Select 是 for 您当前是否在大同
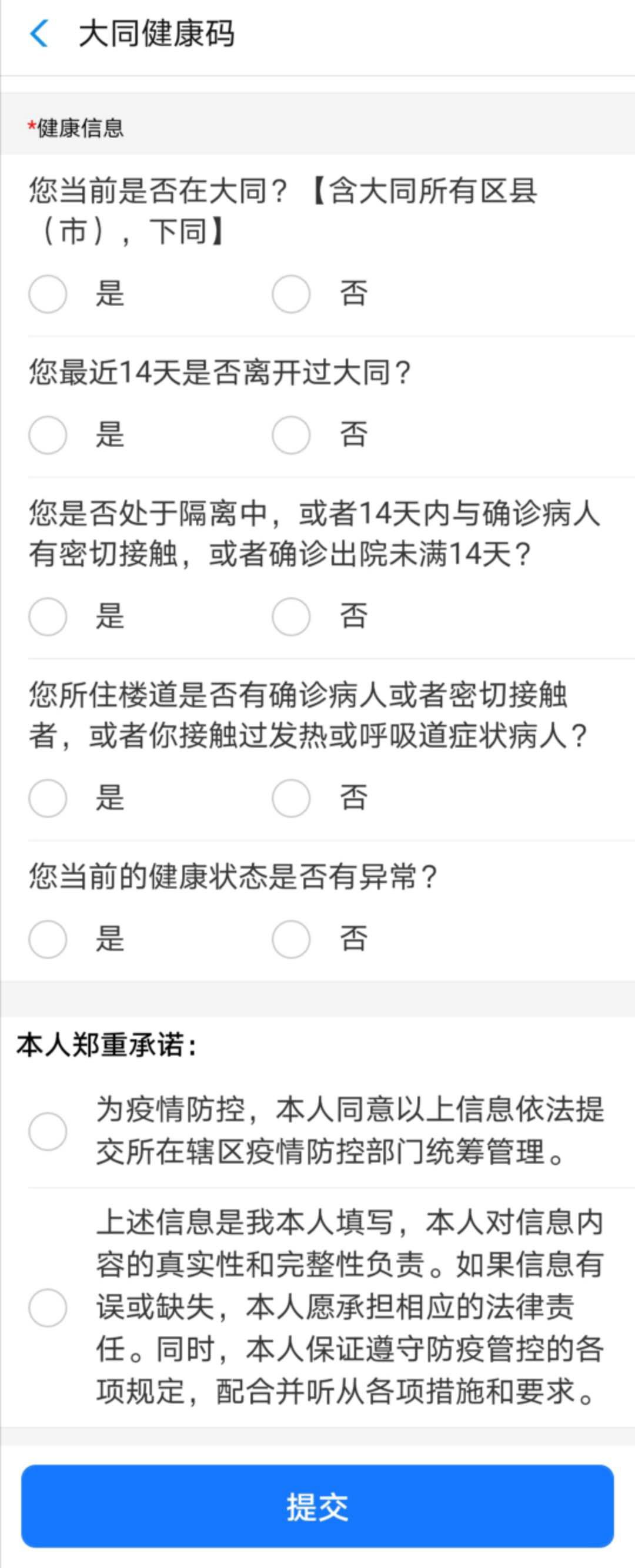This screenshot has width=635, height=1568. [x=48, y=294]
